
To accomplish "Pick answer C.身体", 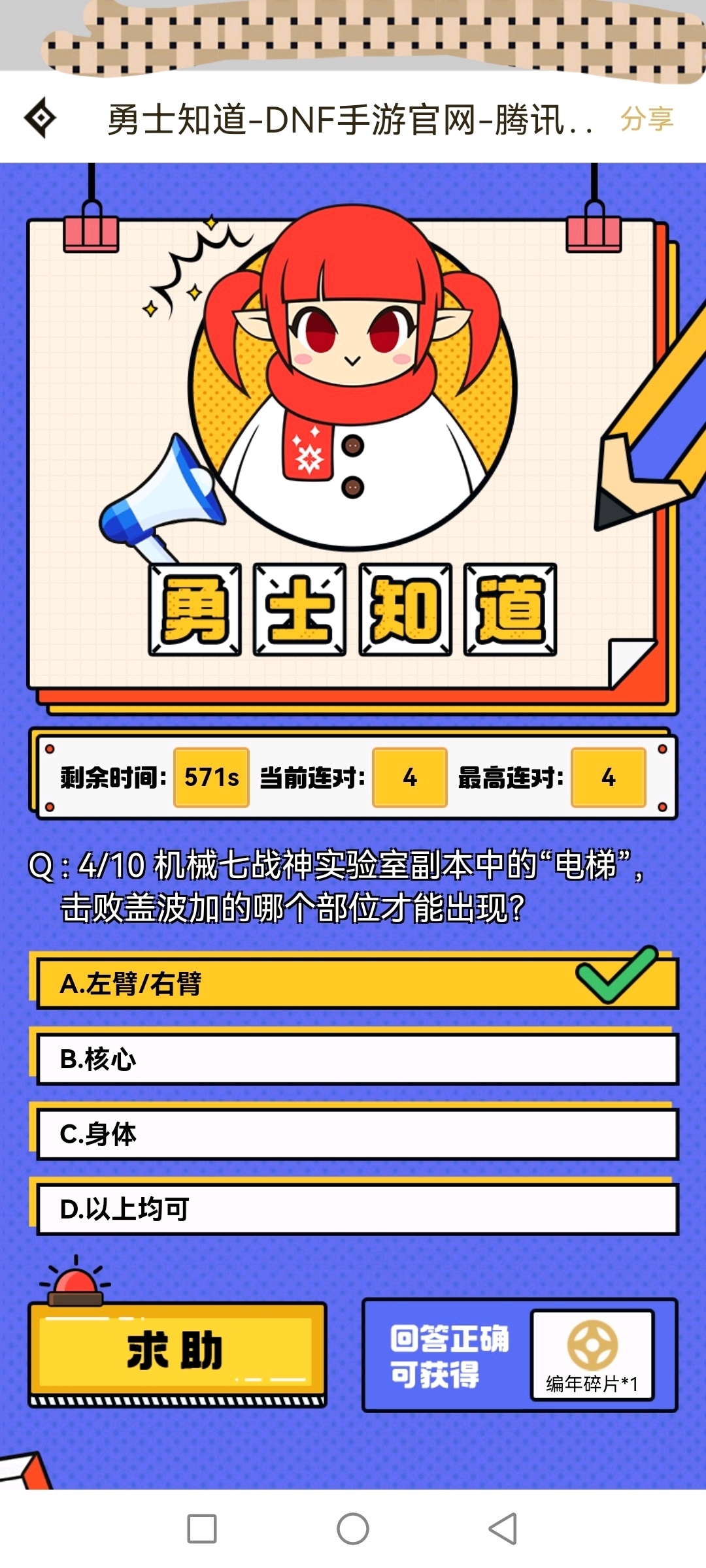I will (x=356, y=1134).
